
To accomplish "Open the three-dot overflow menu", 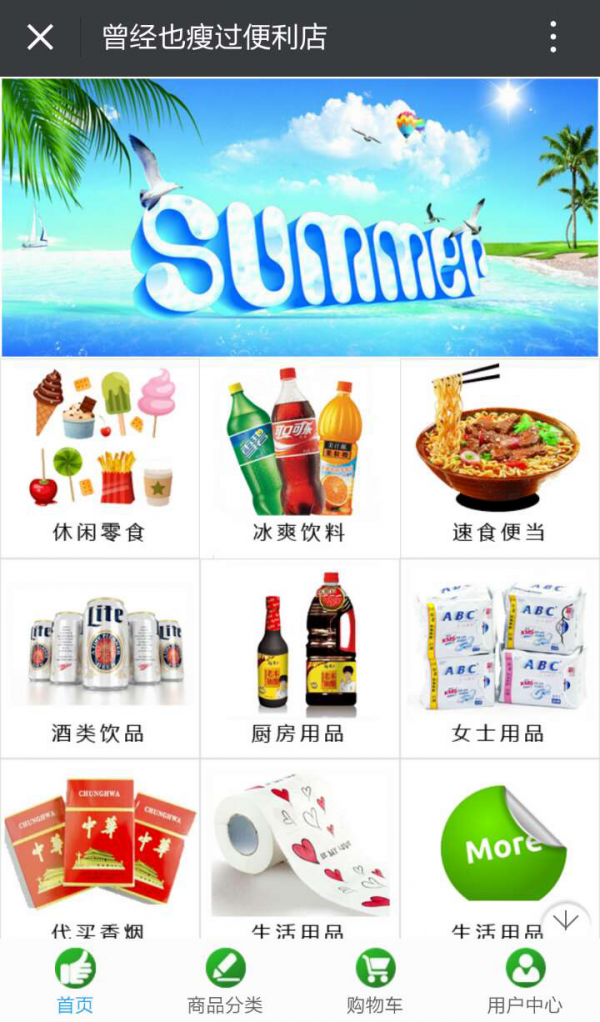I will pos(553,38).
